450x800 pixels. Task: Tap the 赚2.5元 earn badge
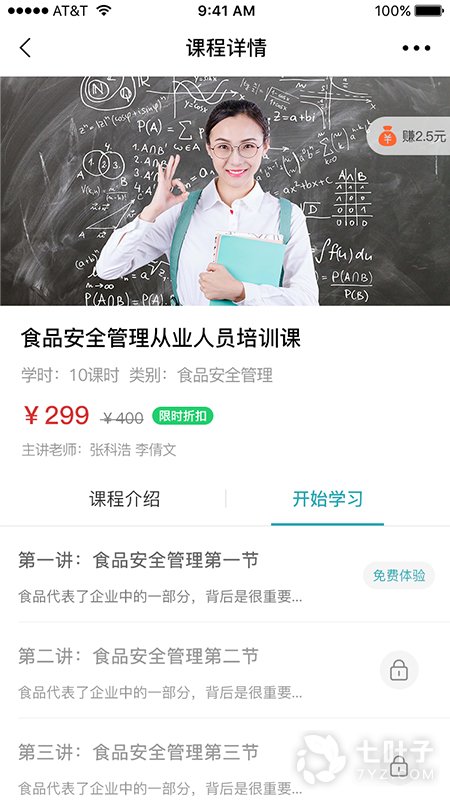coord(410,136)
